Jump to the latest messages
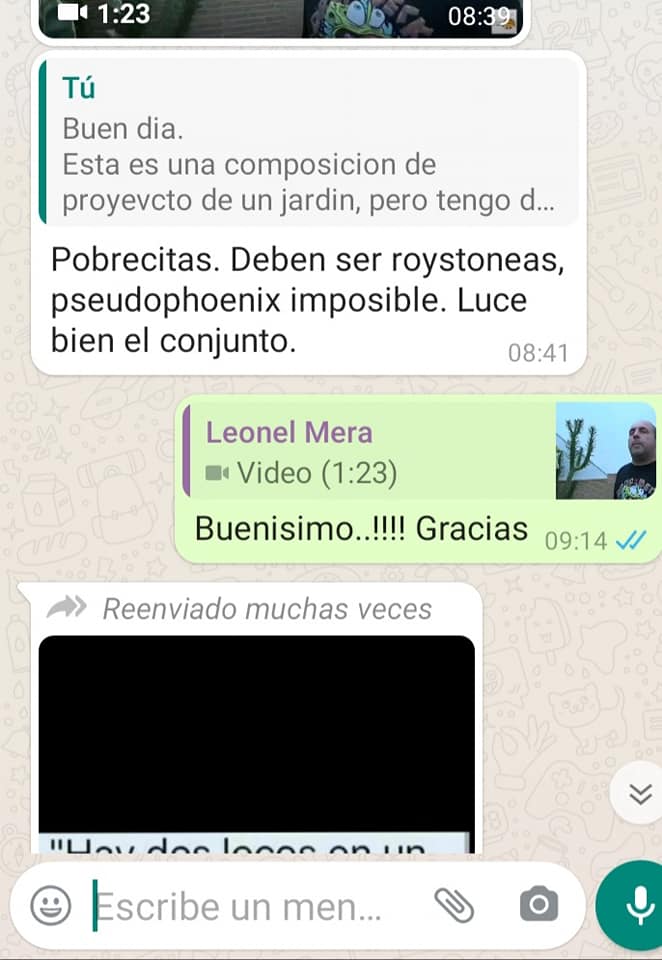 [636, 794]
